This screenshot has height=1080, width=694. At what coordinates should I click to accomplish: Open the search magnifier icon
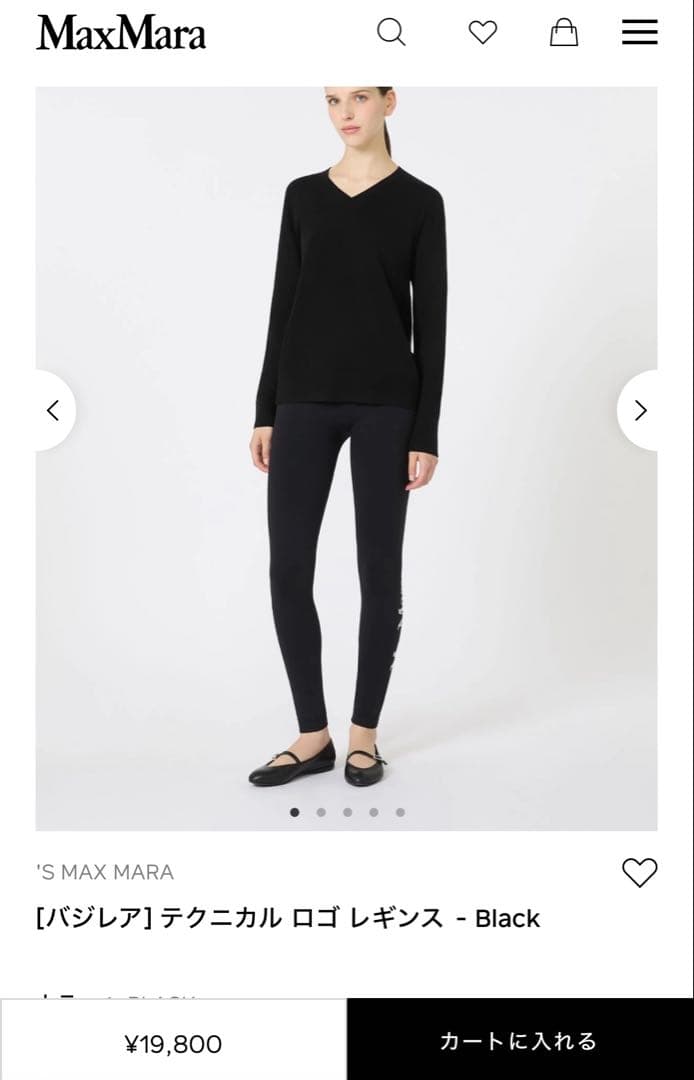click(391, 33)
